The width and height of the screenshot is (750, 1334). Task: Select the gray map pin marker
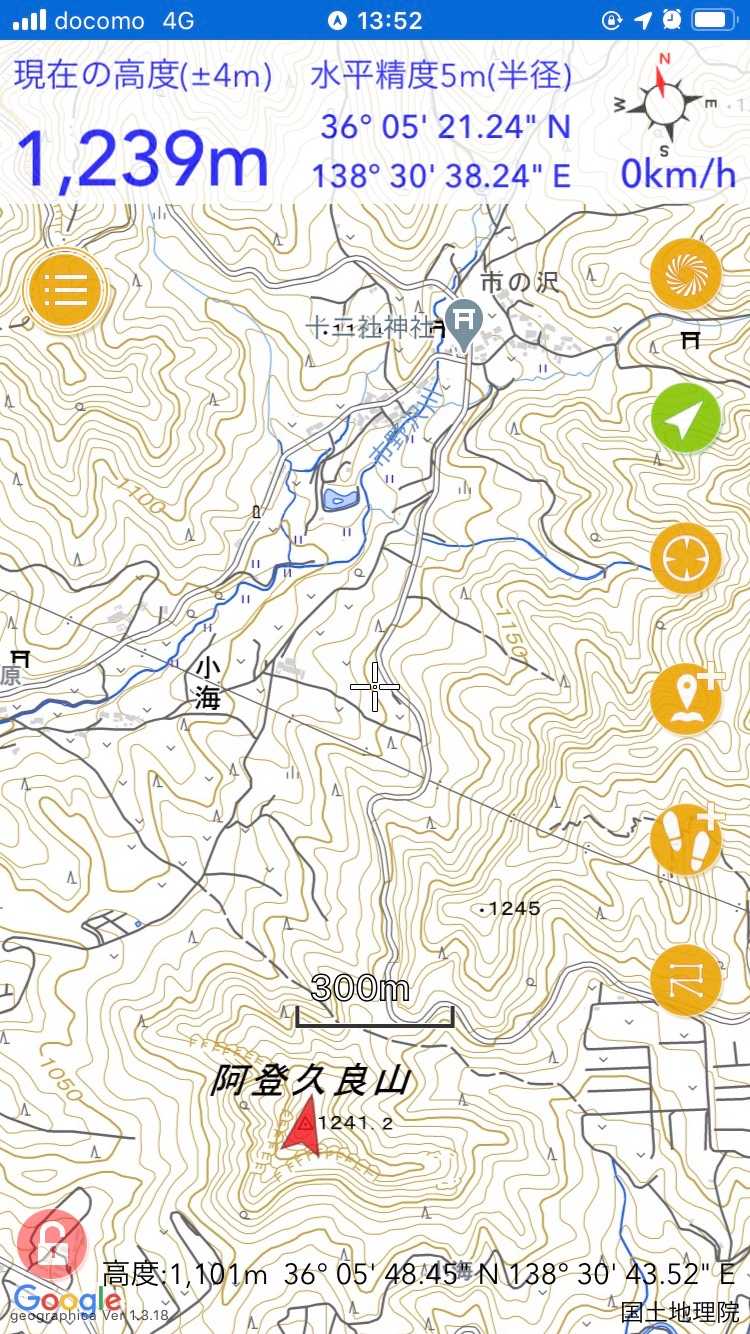[464, 325]
